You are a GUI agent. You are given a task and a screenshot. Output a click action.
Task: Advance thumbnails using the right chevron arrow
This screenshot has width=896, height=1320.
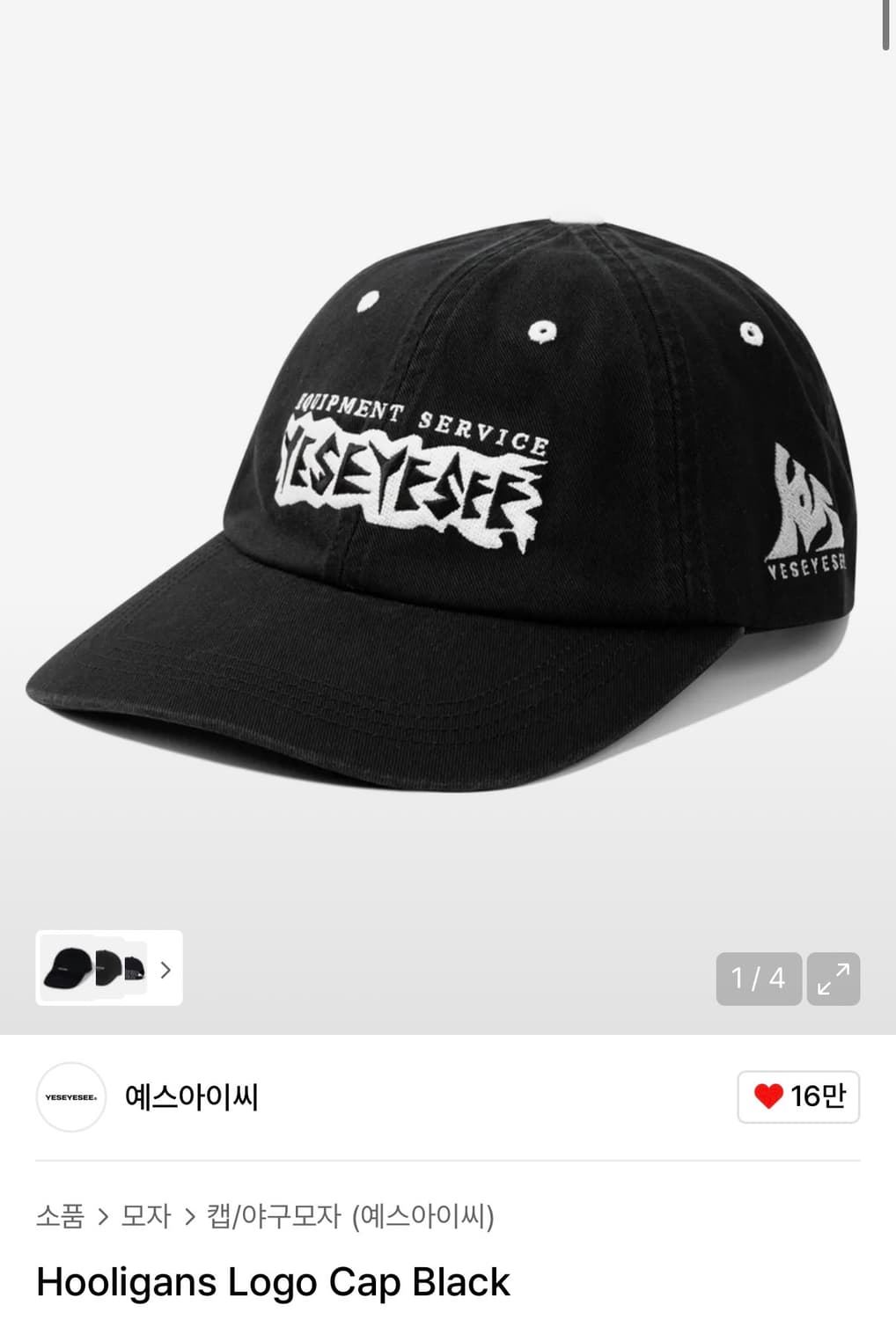(165, 970)
